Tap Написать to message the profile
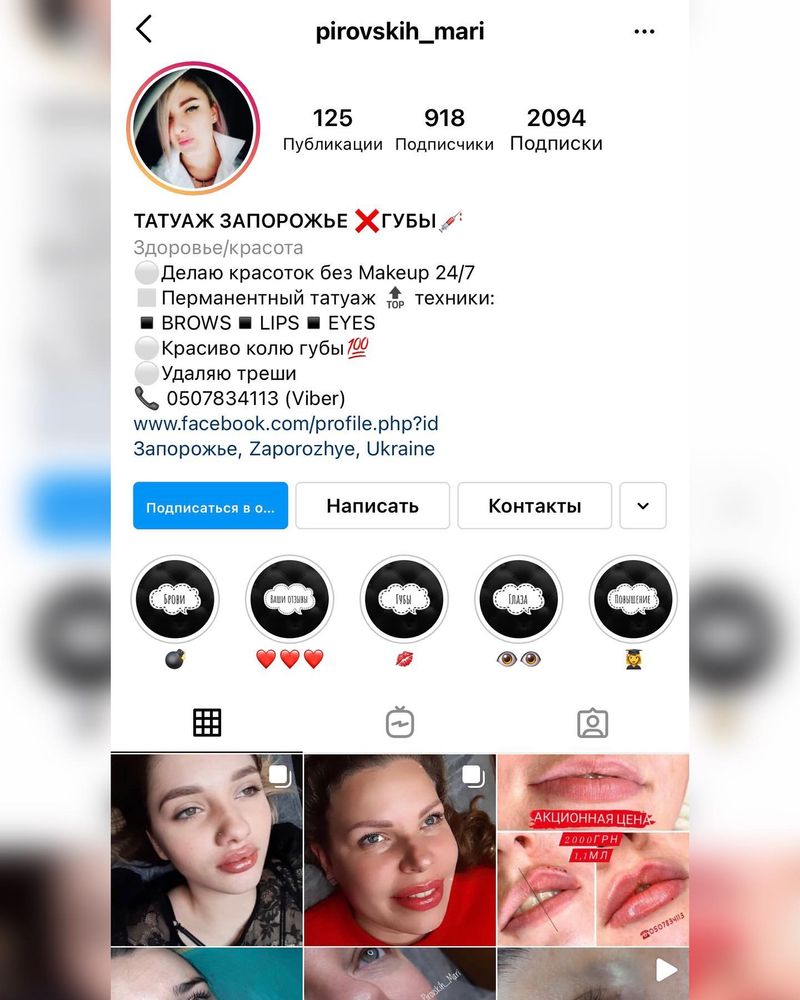Image resolution: width=800 pixels, height=1000 pixels. tap(372, 506)
